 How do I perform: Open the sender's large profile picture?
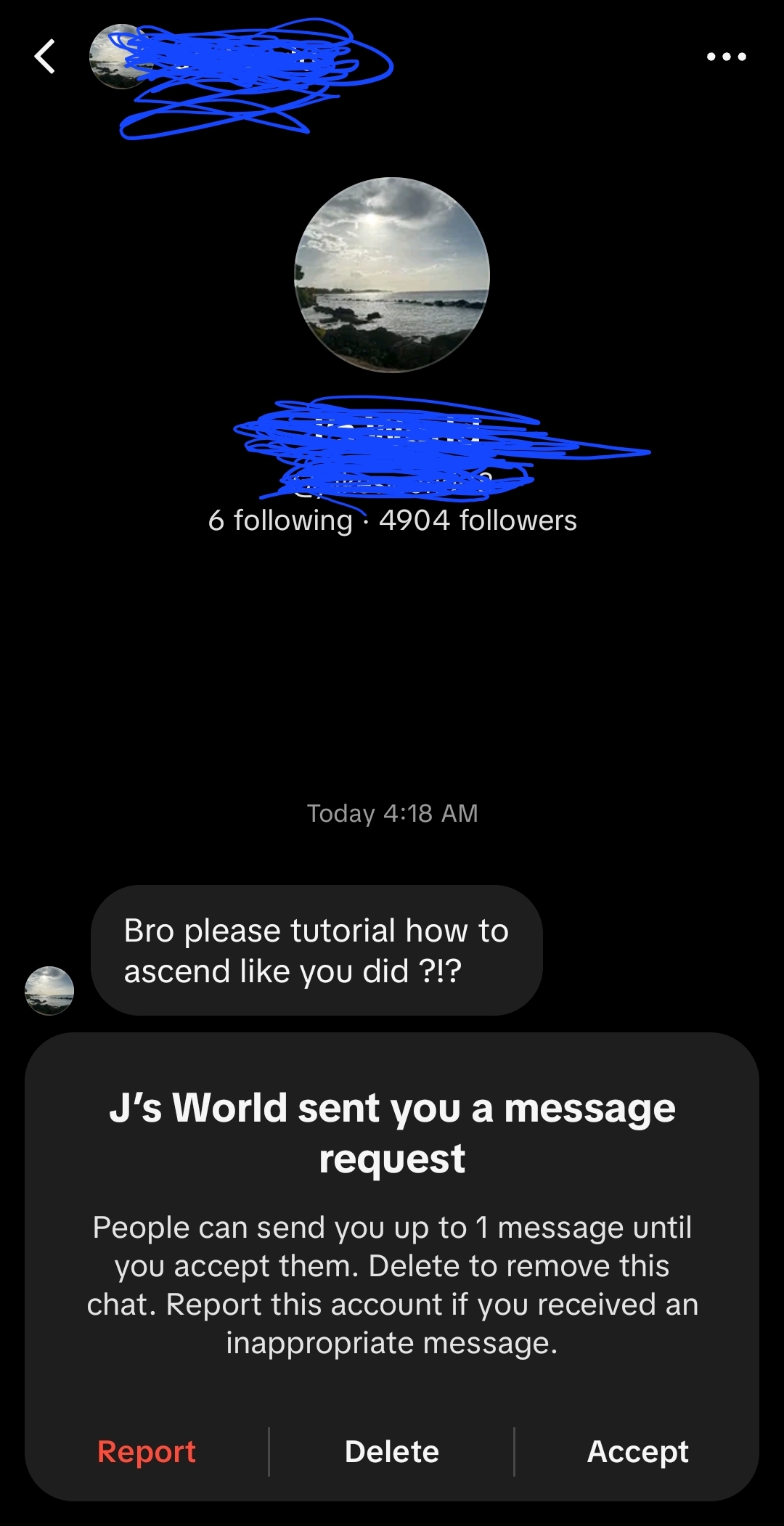[392, 274]
